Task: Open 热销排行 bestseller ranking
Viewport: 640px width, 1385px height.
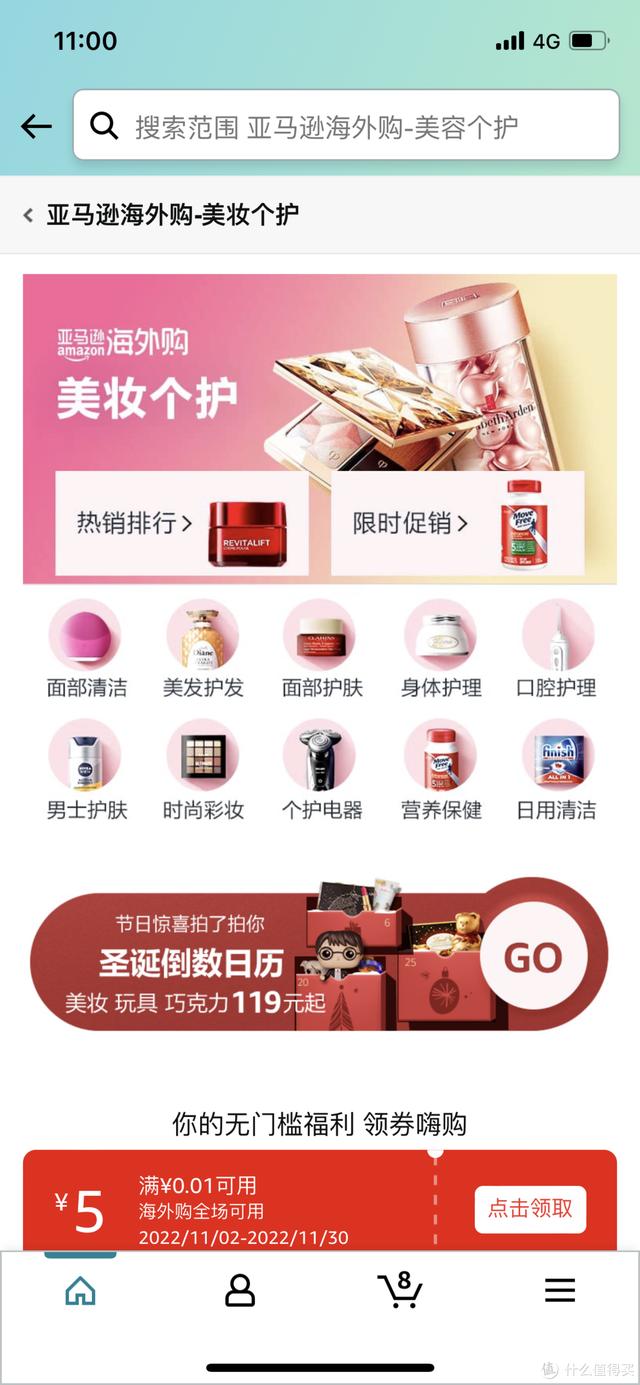Action: point(181,523)
